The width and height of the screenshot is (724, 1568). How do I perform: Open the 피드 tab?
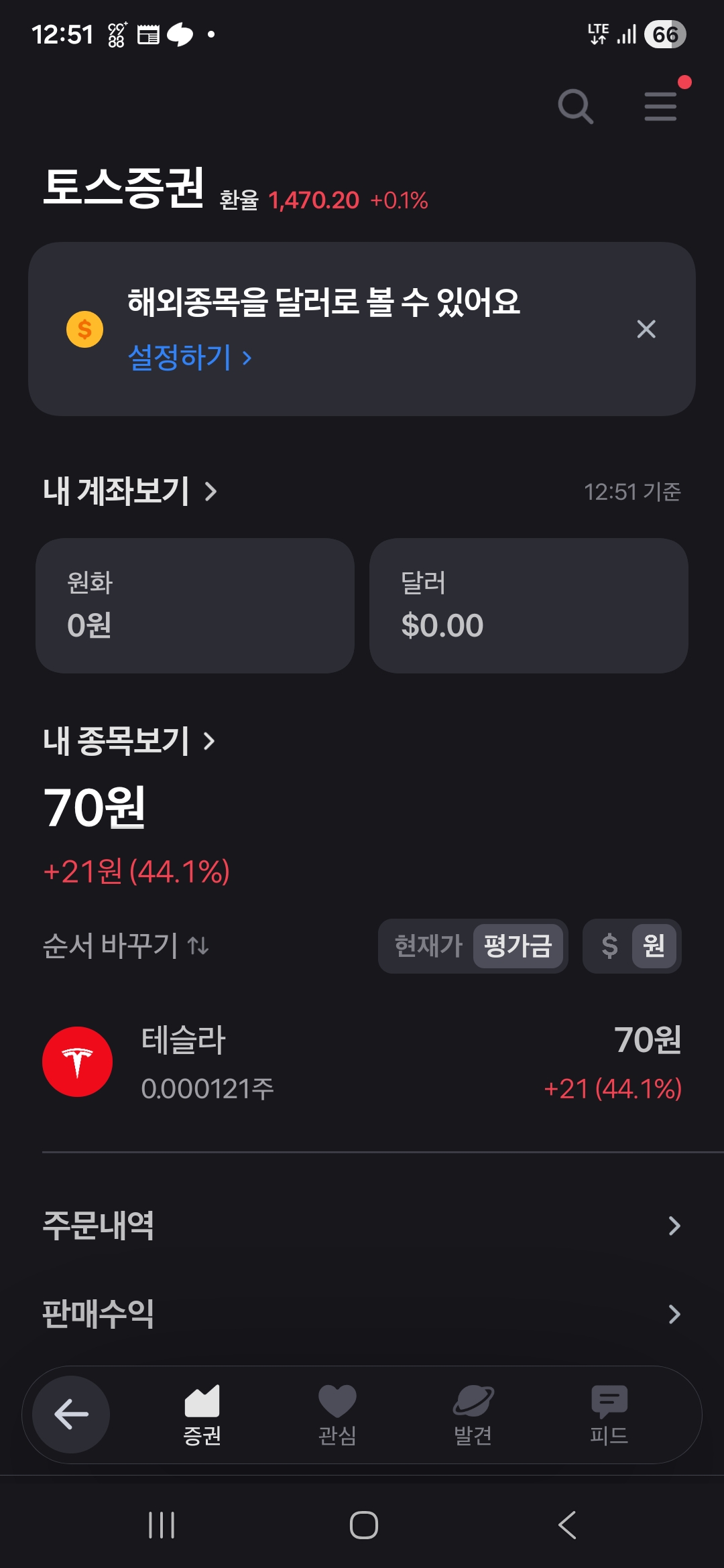pyautogui.click(x=609, y=1415)
